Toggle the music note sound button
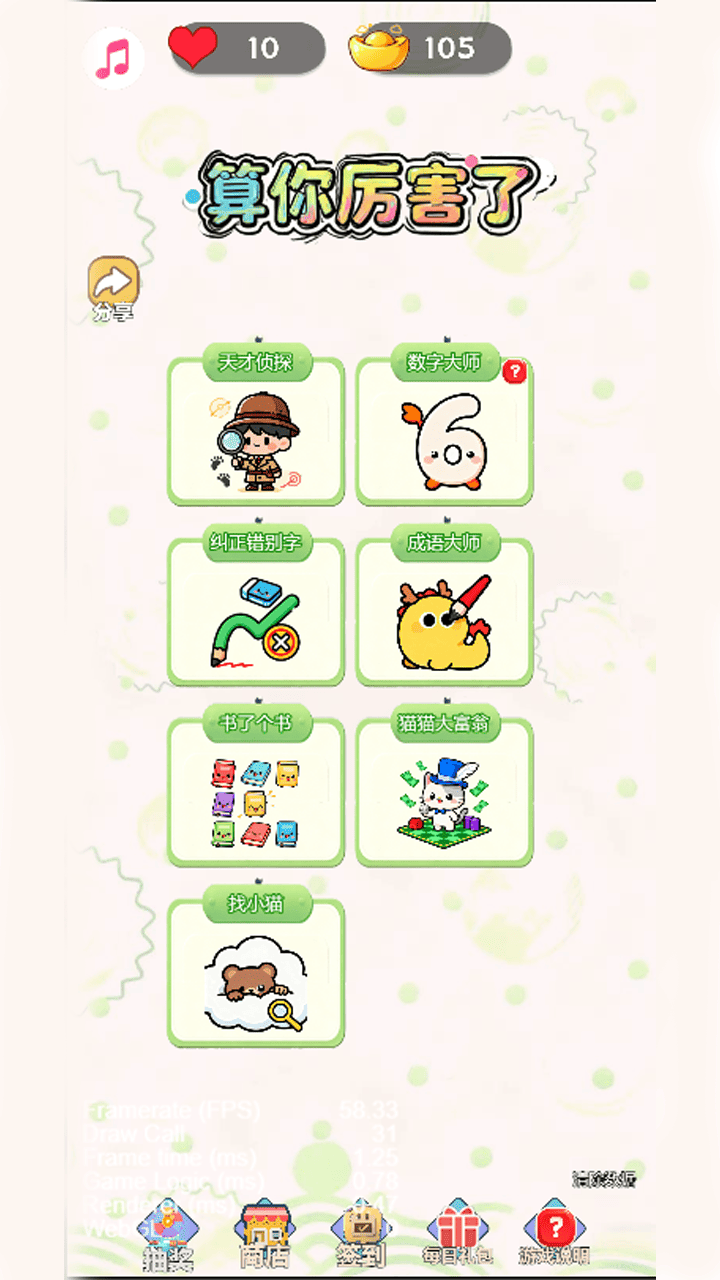The height and width of the screenshot is (1280, 720). point(113,59)
